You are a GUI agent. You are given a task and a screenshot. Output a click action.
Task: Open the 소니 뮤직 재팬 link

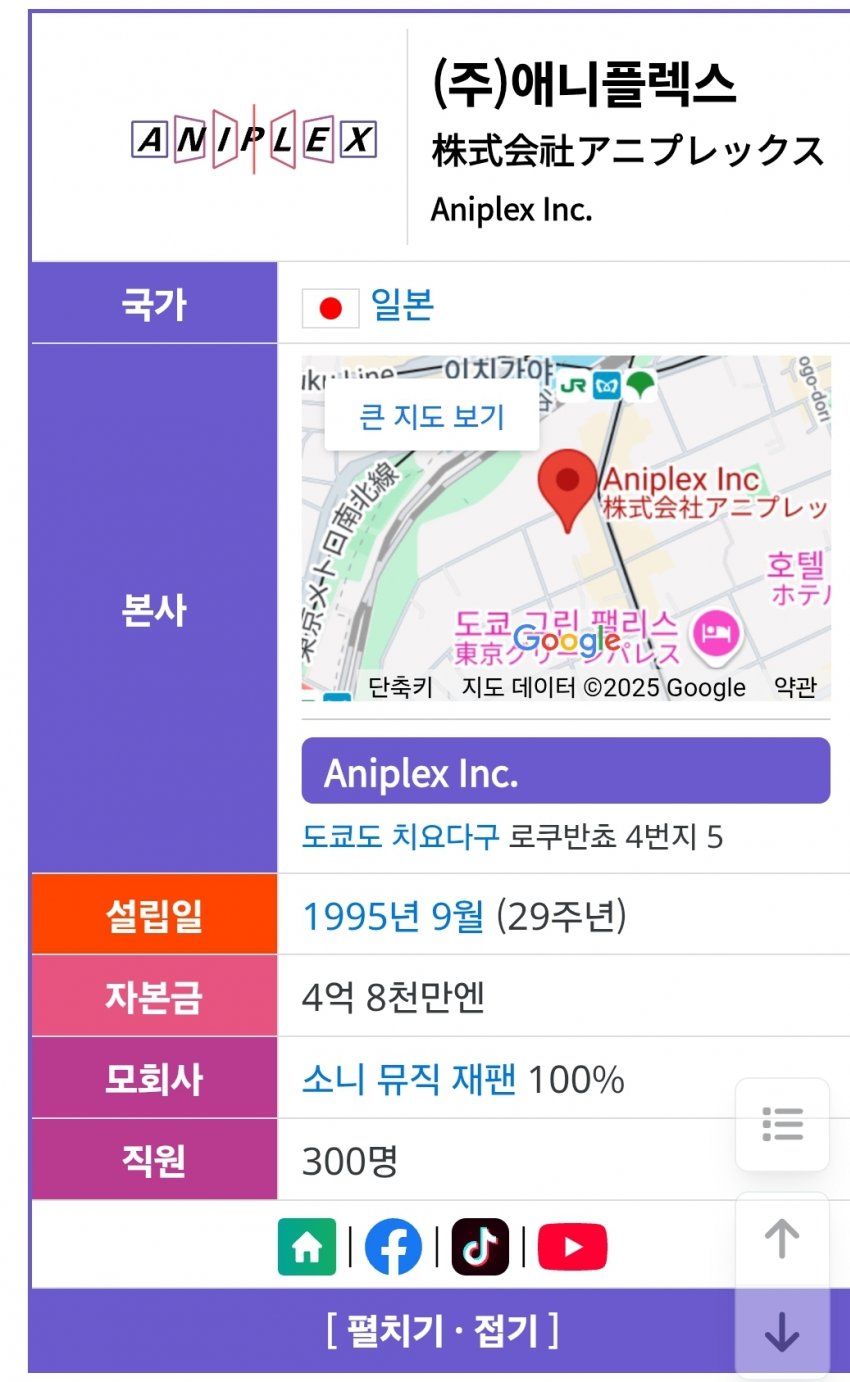(409, 1080)
